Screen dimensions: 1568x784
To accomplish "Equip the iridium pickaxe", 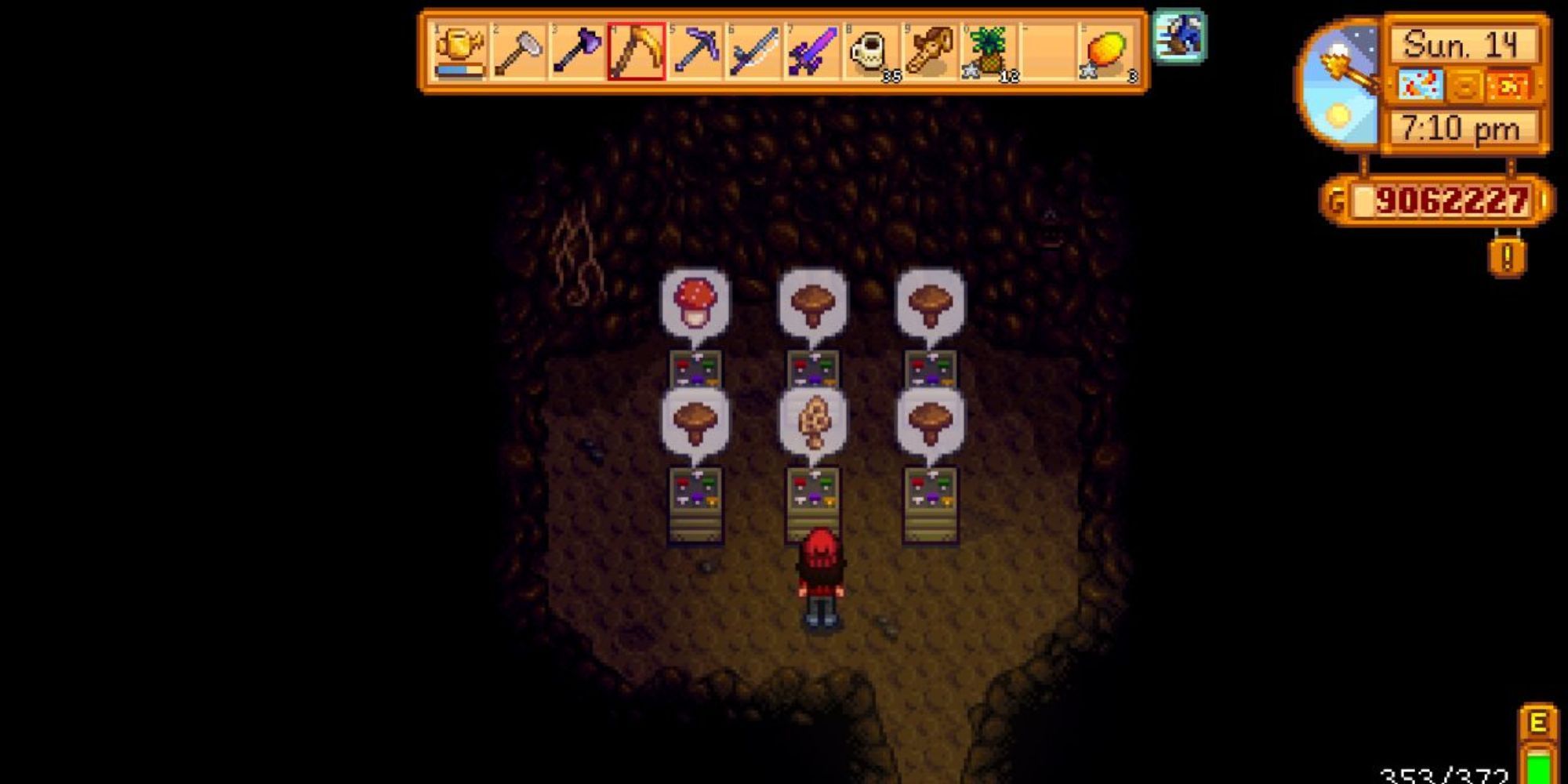I will tap(695, 52).
